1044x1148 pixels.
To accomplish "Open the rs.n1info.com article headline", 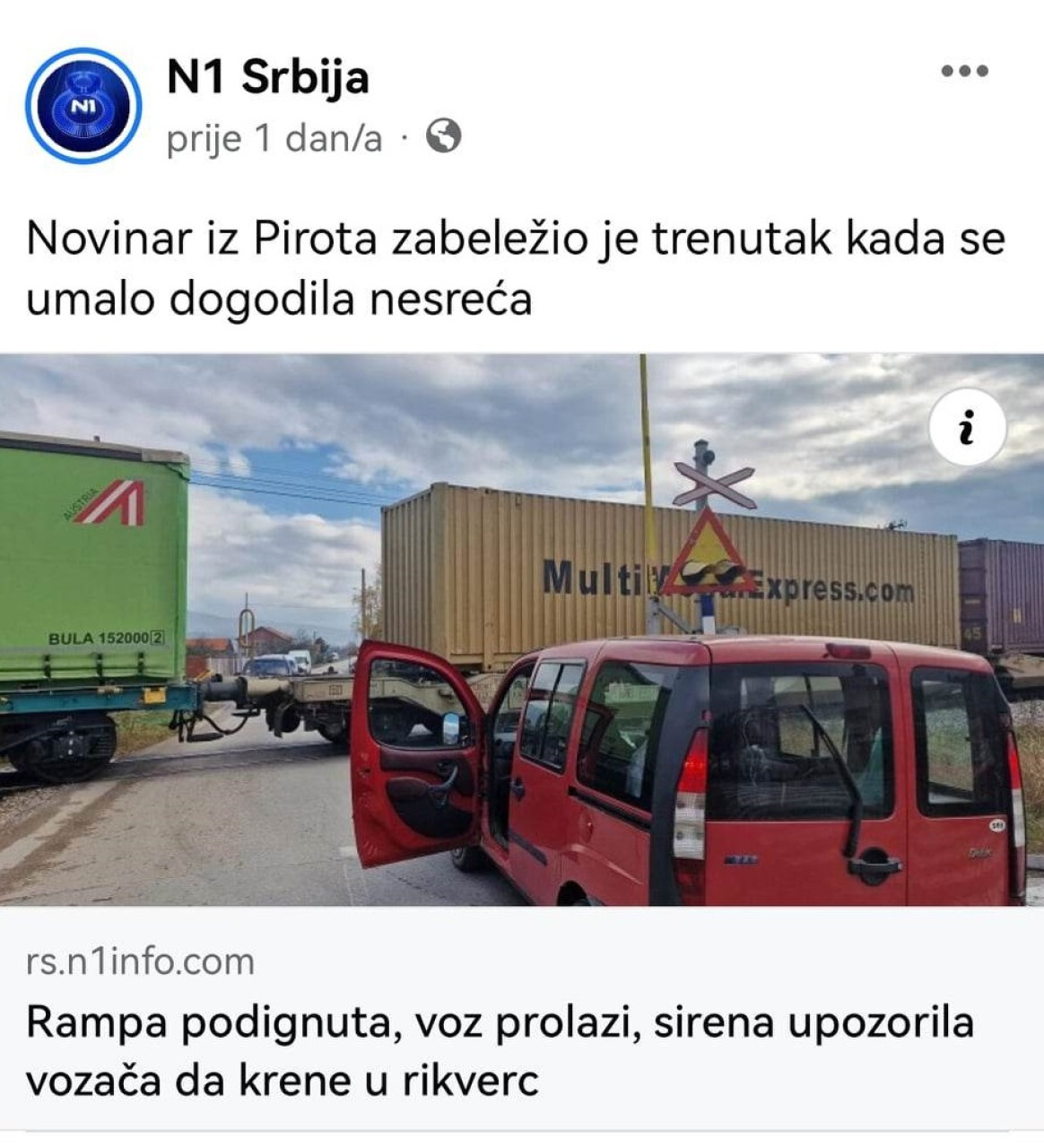I will pyautogui.click(x=499, y=1051).
